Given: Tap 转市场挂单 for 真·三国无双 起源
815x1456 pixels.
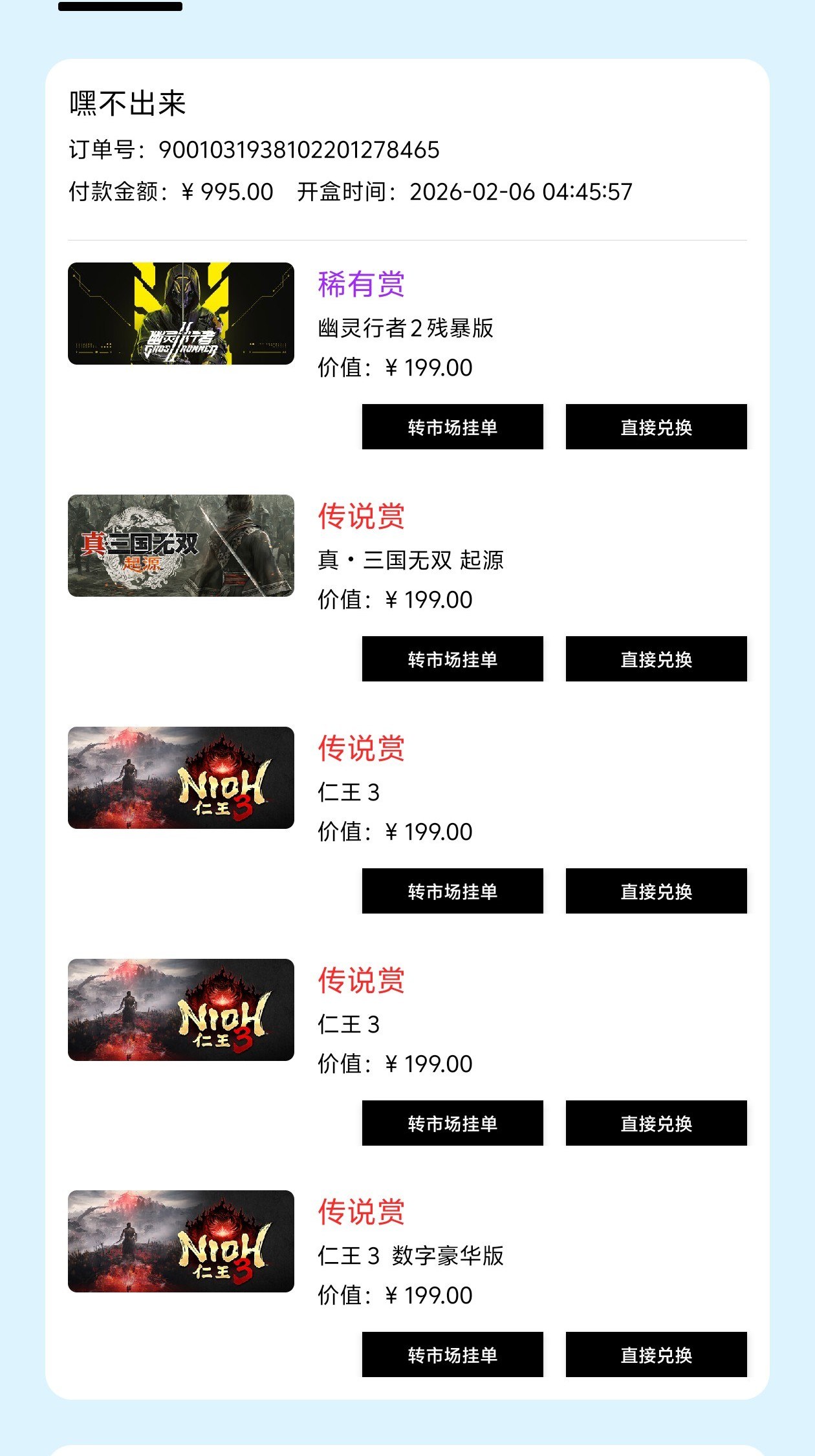Looking at the screenshot, I should click(x=452, y=659).
